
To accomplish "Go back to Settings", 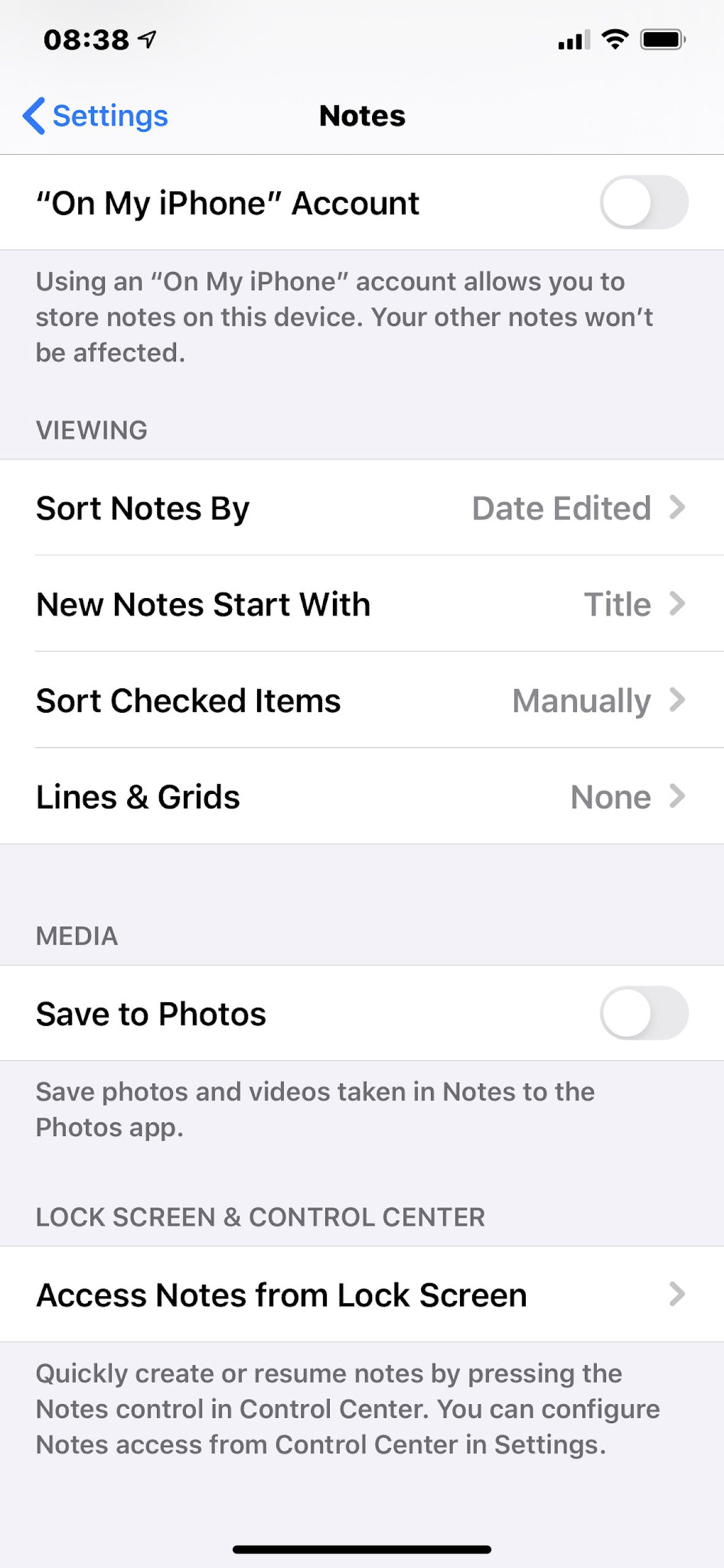I will pos(95,116).
